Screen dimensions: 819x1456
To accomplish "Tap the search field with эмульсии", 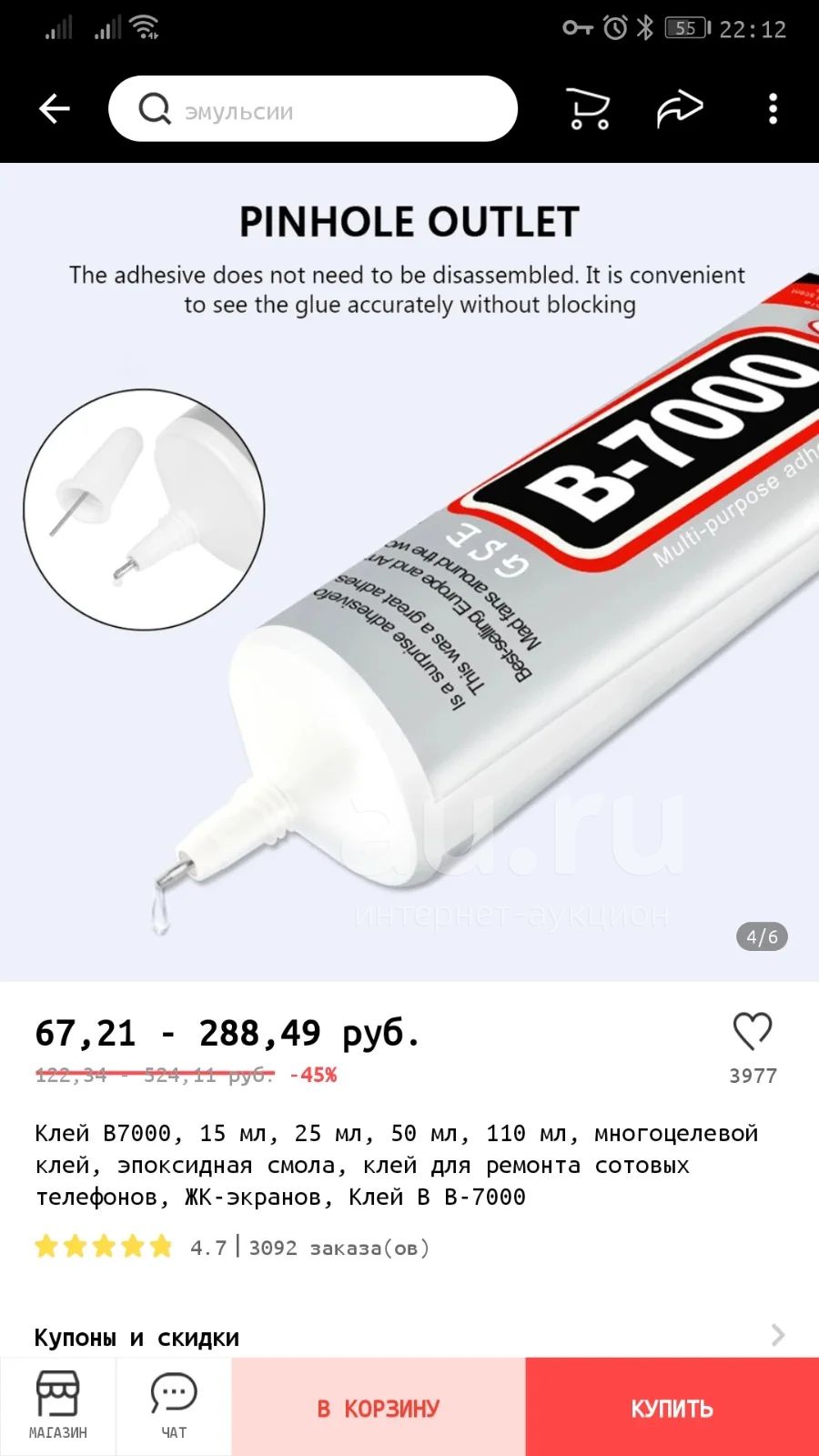I will [313, 109].
